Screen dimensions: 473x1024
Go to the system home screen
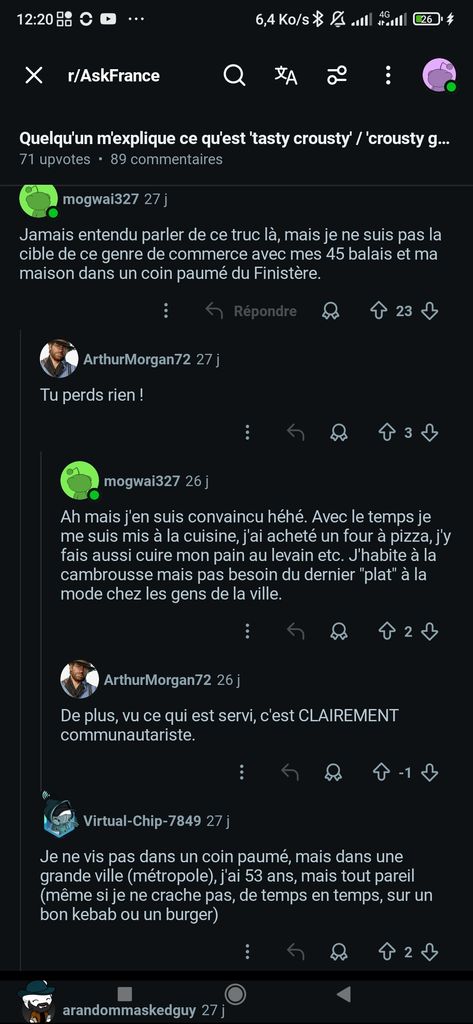[235, 994]
